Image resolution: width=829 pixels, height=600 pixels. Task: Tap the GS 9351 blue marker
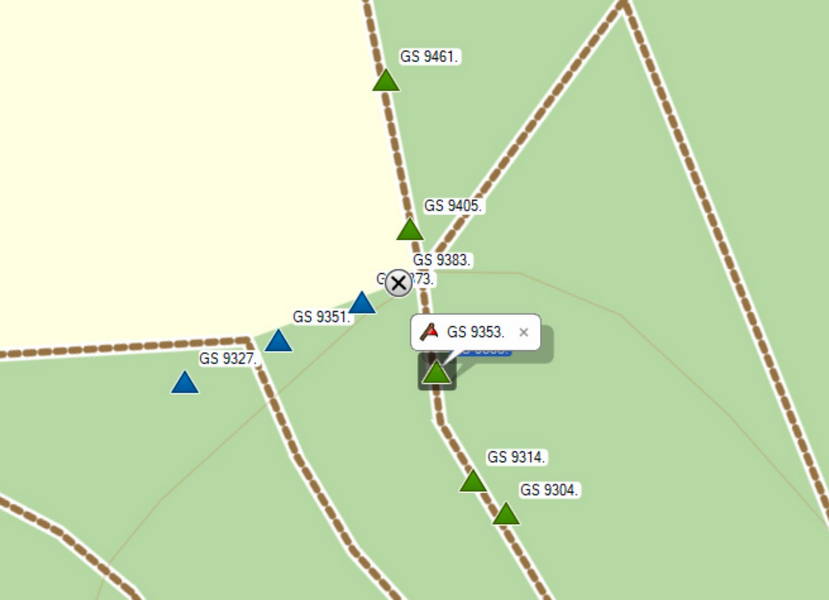point(278,342)
